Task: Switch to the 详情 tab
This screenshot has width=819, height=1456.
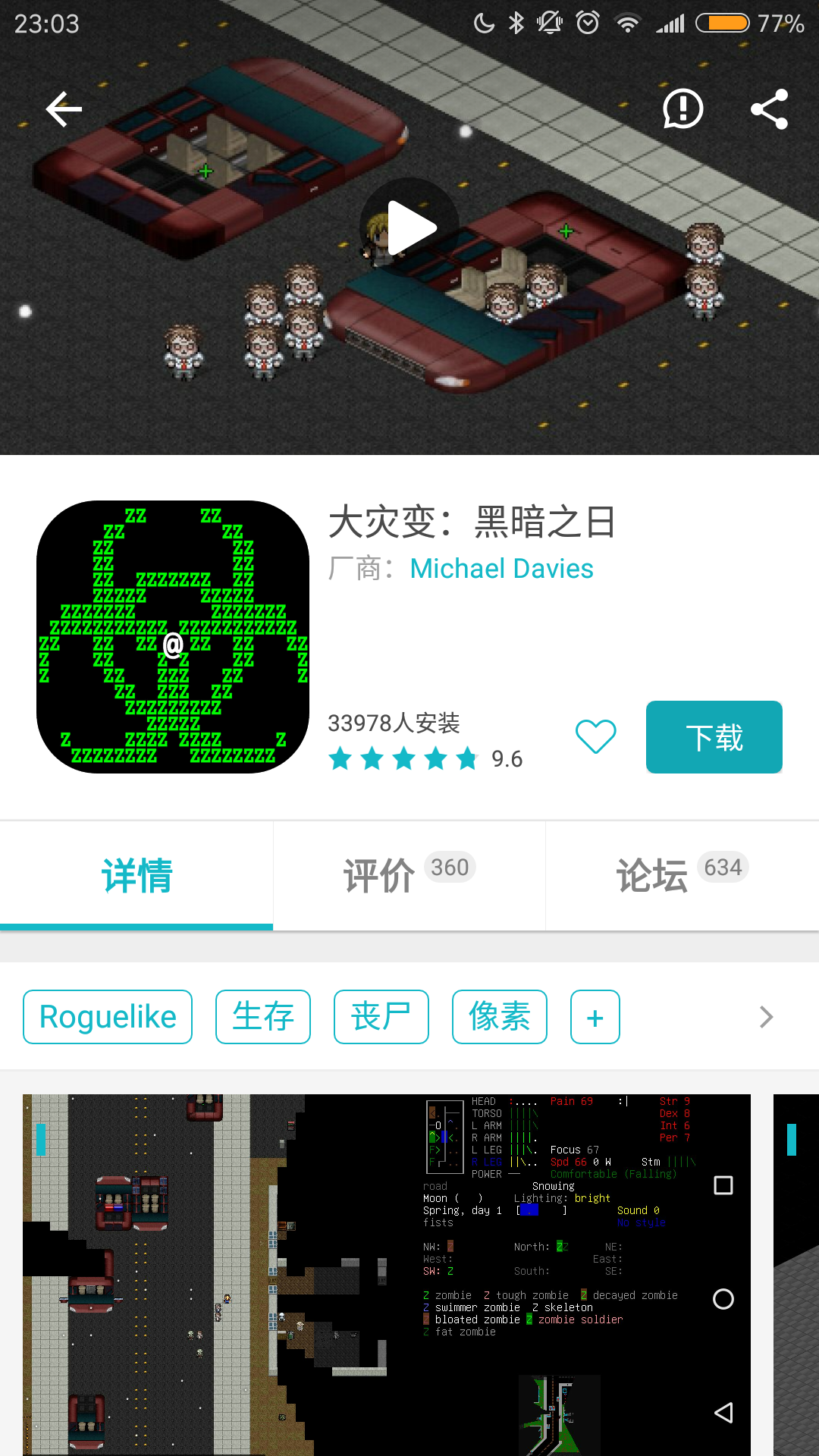Action: click(x=136, y=876)
